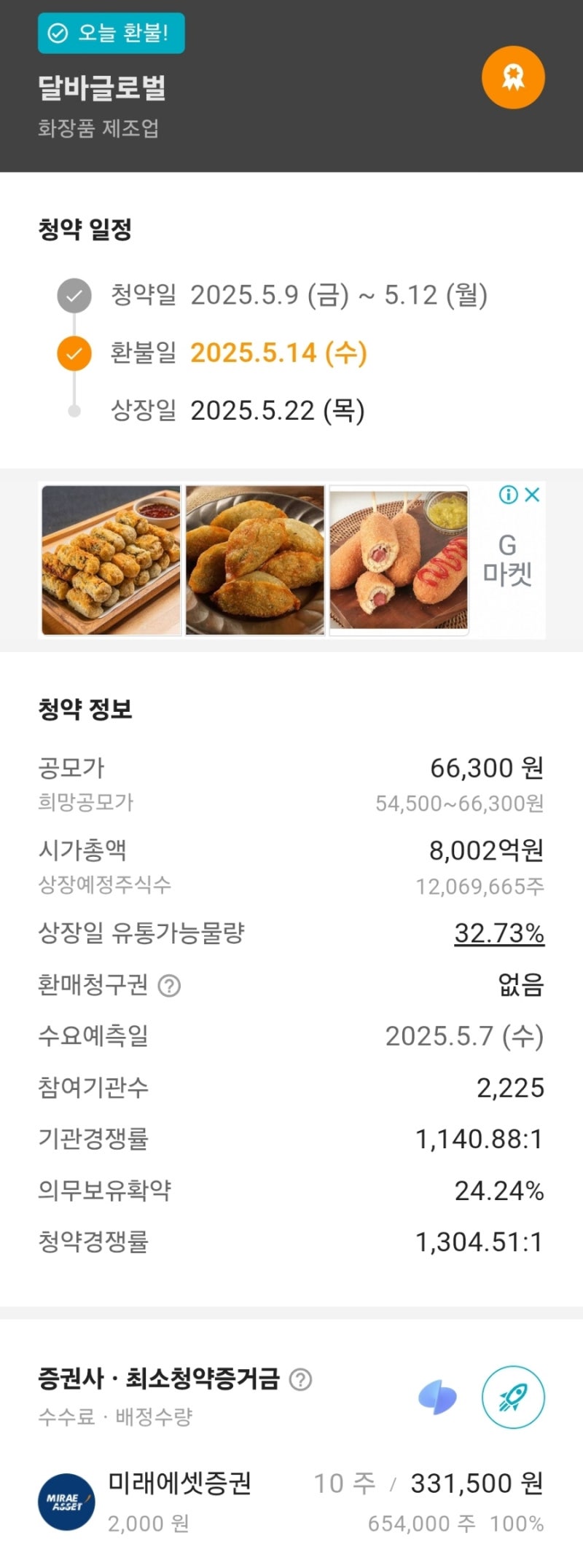Close the G마켓 ad banner
583x1568 pixels.
pyautogui.click(x=533, y=495)
